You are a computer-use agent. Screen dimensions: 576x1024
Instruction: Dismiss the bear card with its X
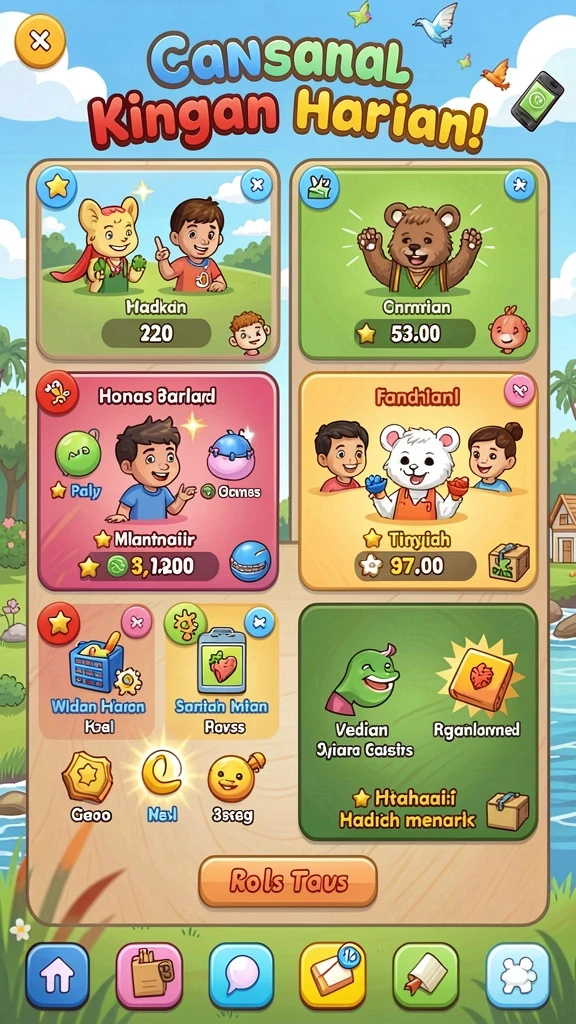pyautogui.click(x=520, y=185)
